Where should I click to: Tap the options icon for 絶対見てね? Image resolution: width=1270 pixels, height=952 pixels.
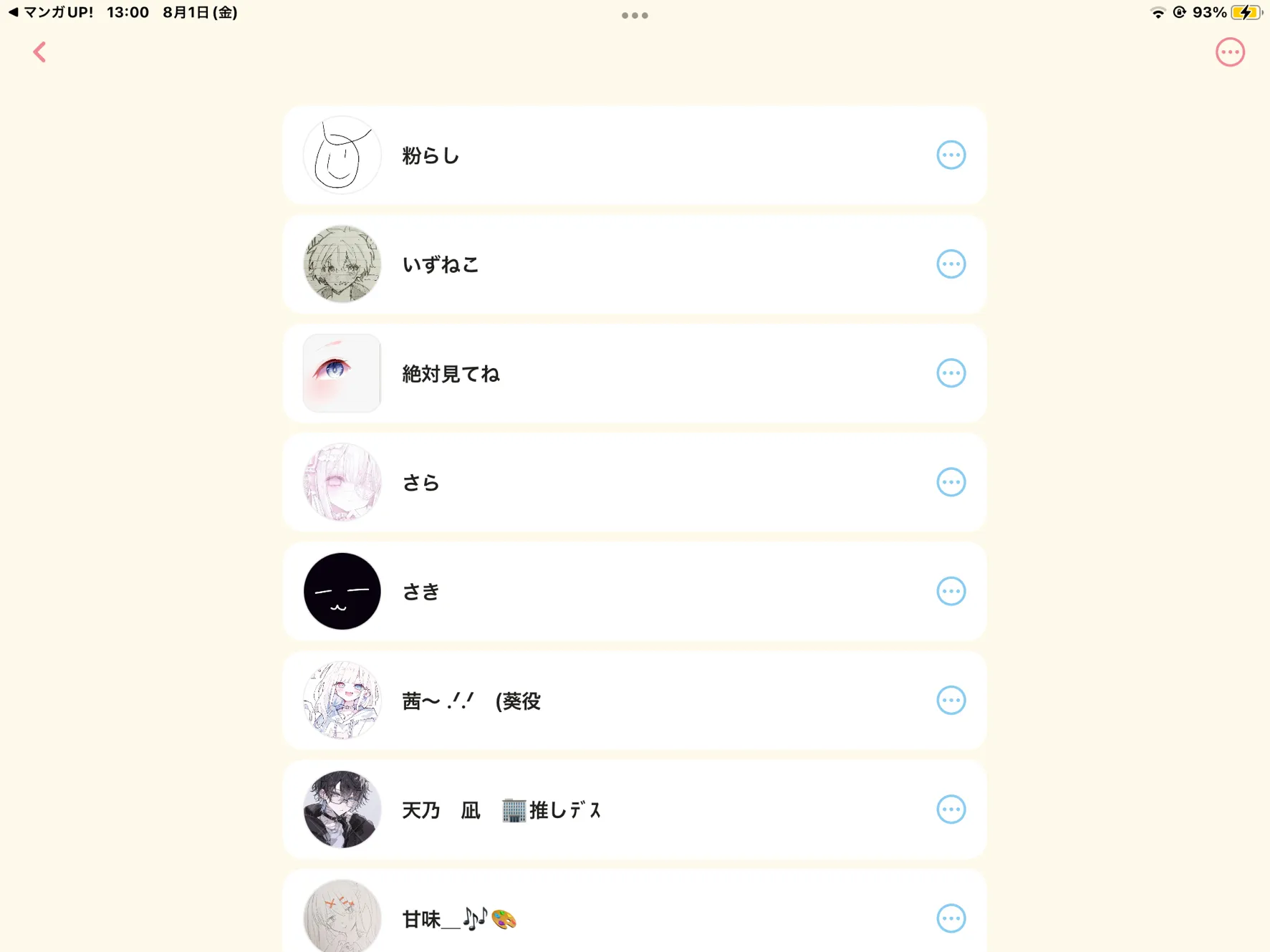tap(951, 373)
